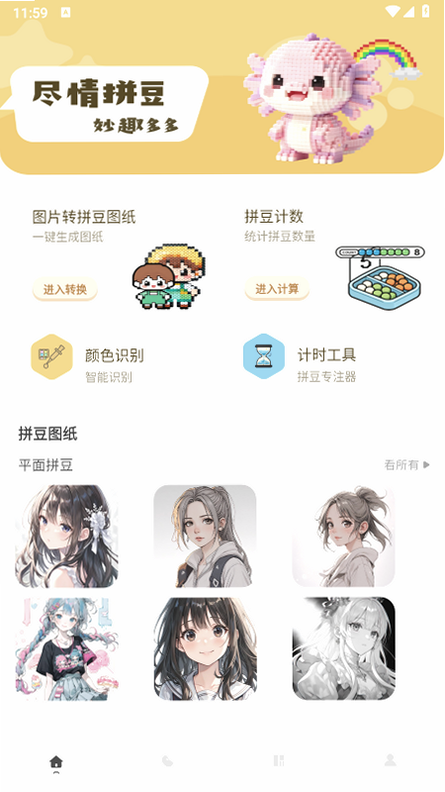This screenshot has height=792, width=445.
Task: Switch to the board layout tab
Action: pyautogui.click(x=278, y=761)
